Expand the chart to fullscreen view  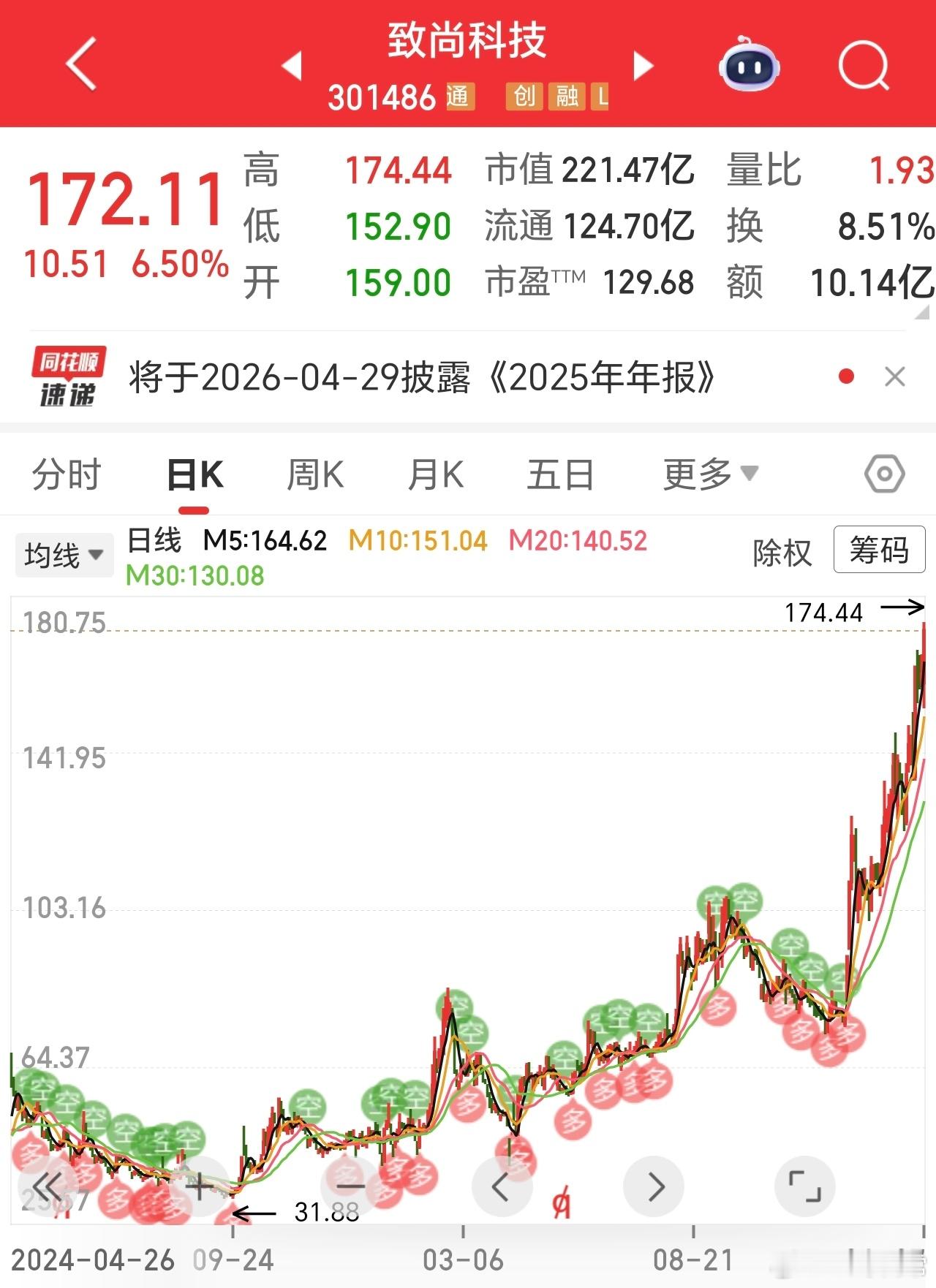click(x=804, y=1184)
